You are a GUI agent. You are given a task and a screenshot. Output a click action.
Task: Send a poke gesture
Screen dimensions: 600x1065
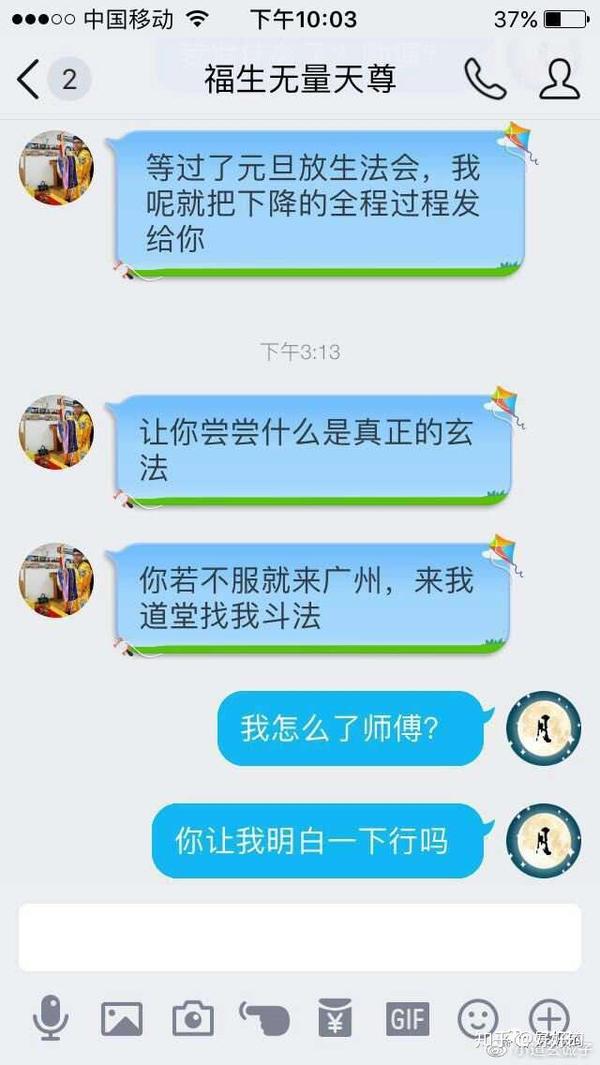click(264, 1019)
